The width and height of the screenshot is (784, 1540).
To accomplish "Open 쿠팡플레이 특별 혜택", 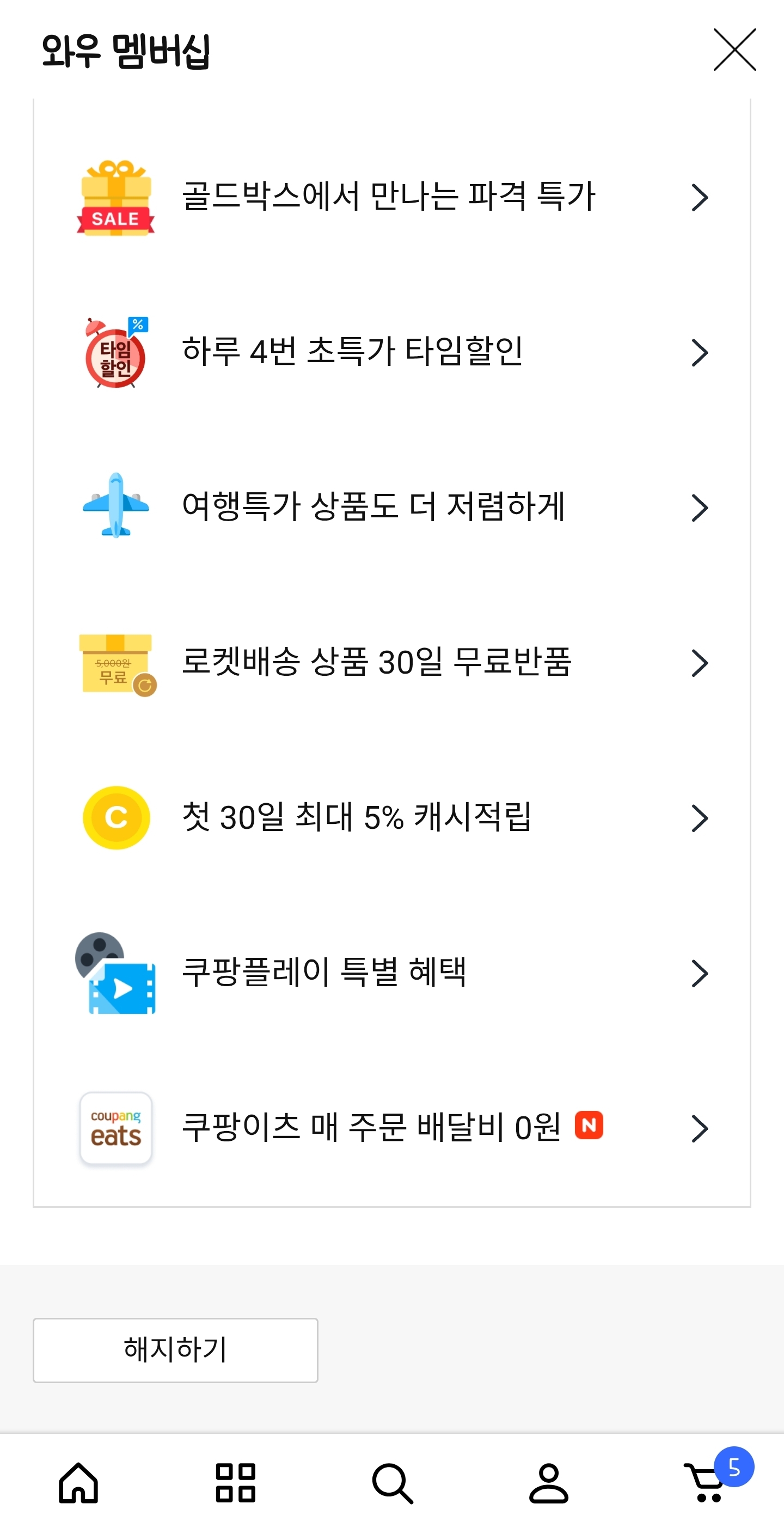I will pos(392,973).
